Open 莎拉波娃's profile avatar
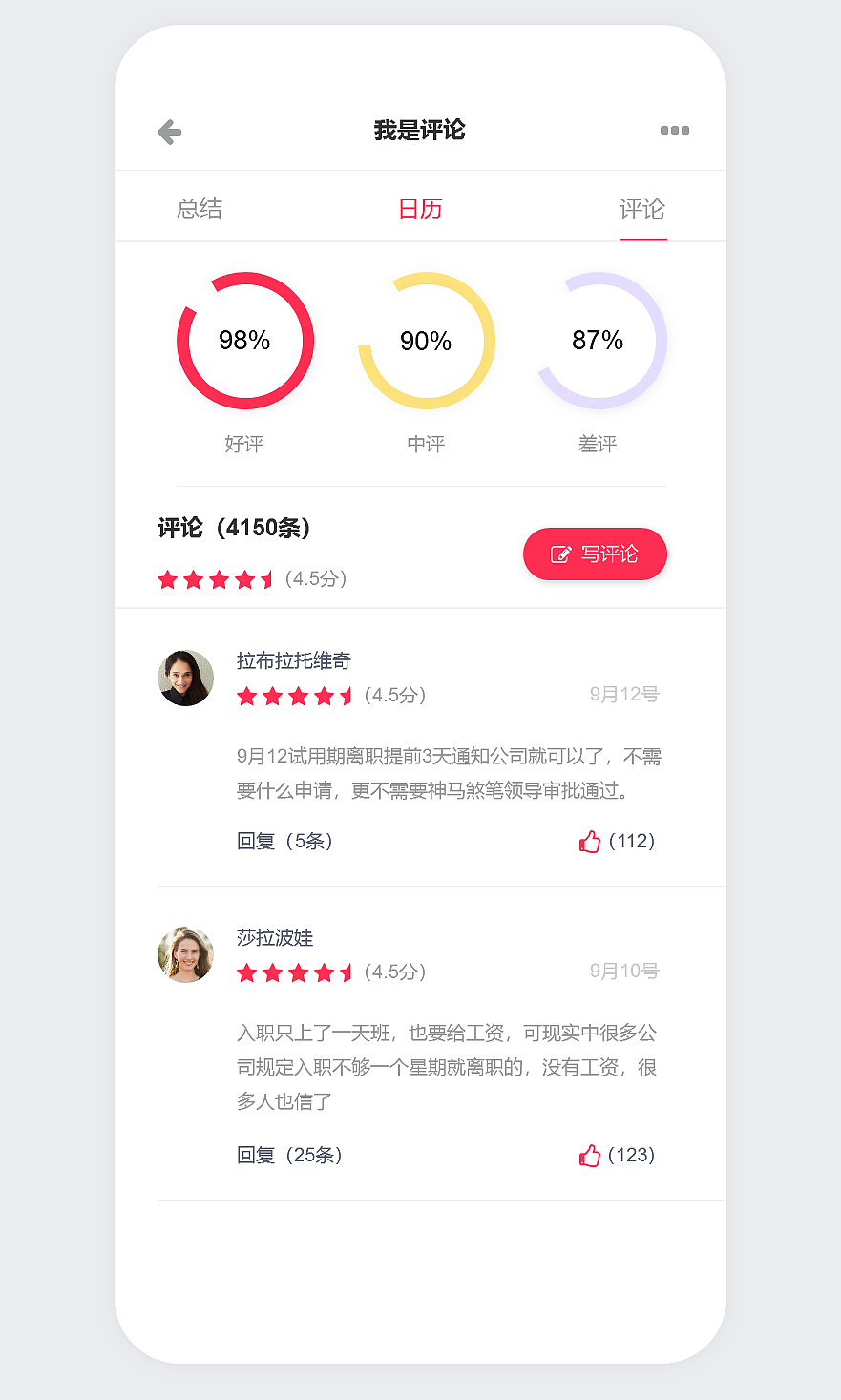Image resolution: width=841 pixels, height=1400 pixels. (x=185, y=953)
